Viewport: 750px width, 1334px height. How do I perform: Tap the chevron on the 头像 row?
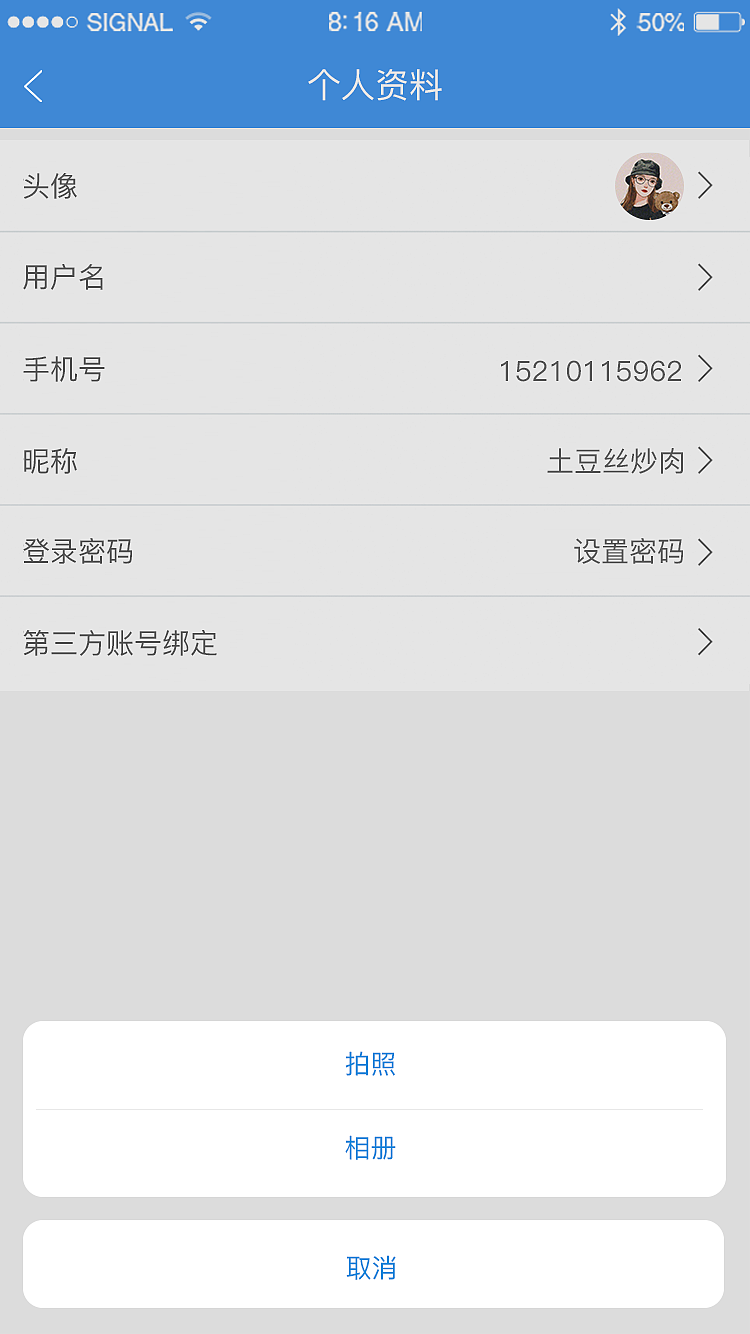[x=705, y=185]
